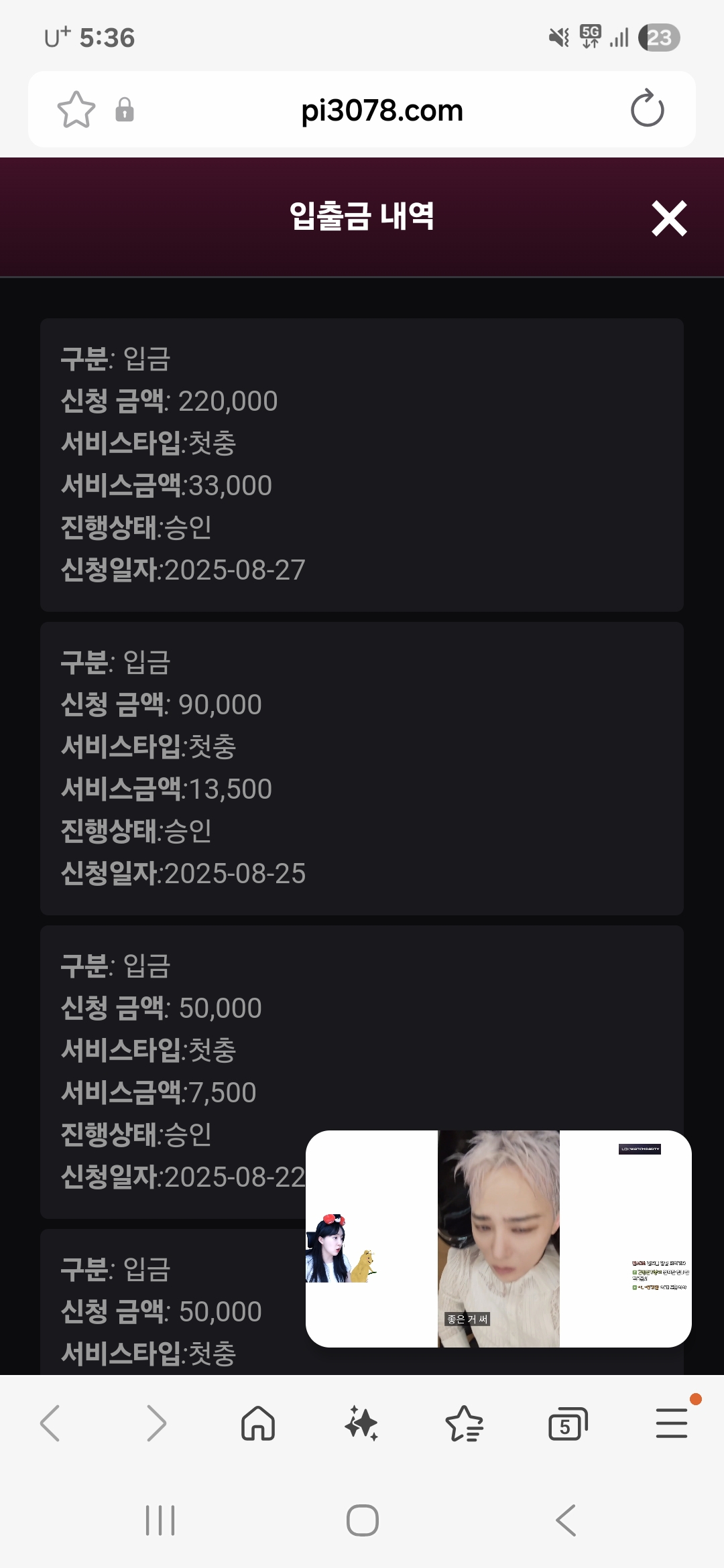
Task: Go back to the previous page
Action: pos(51,1423)
